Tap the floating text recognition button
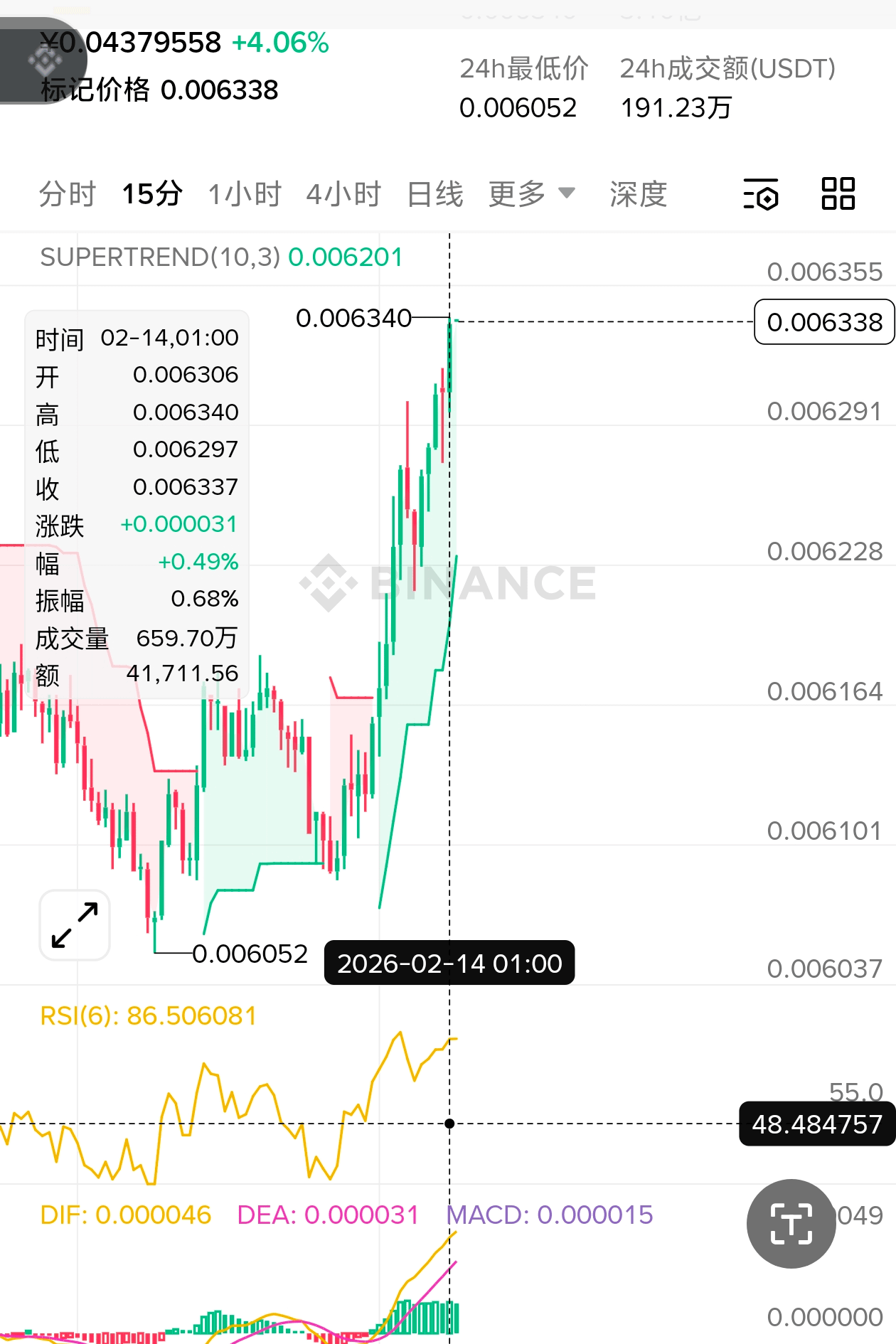Screen dimensions: 896x1344 coord(791,1224)
